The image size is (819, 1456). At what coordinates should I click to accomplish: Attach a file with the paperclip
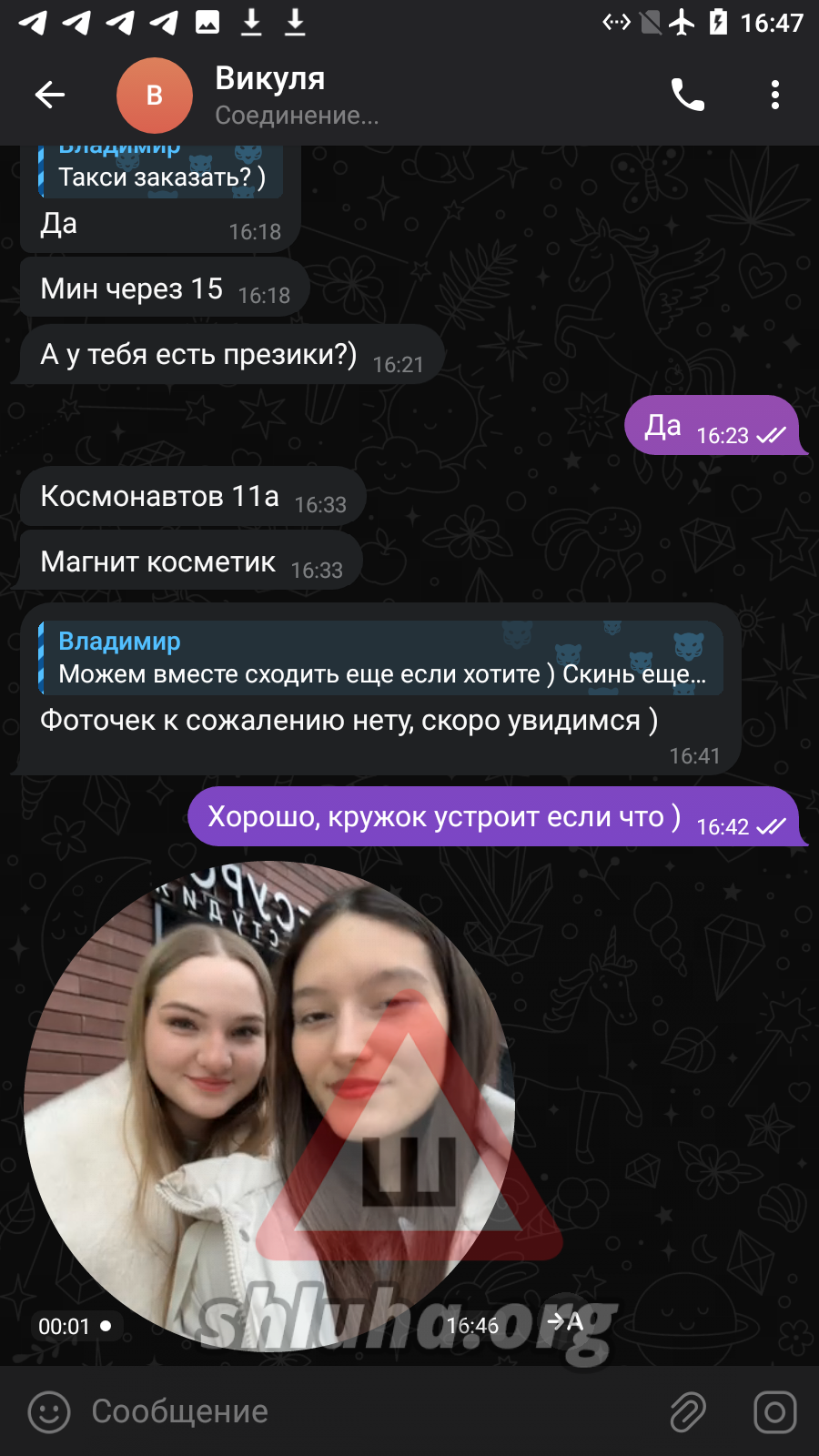(x=688, y=1412)
